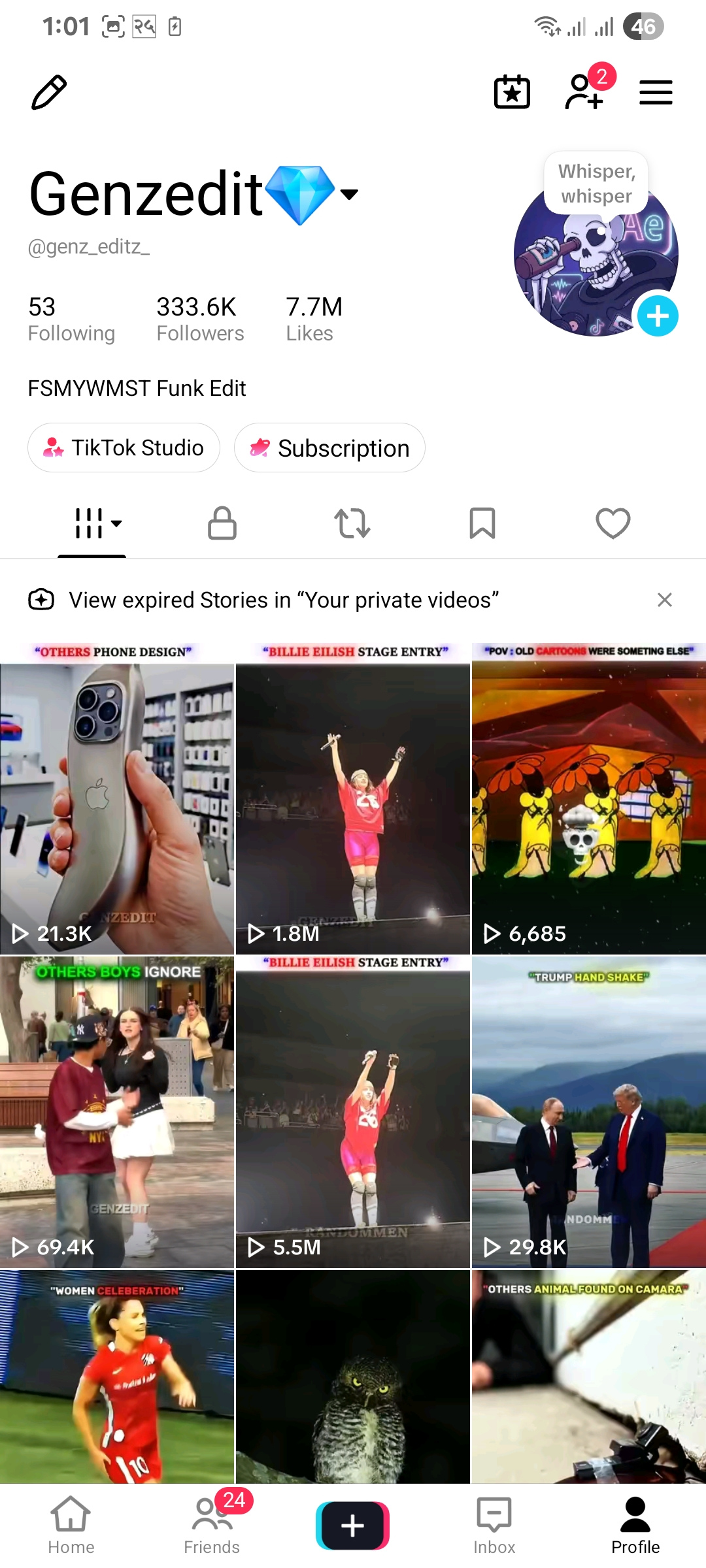Switch to the saved bookmarks tab
Image resolution: width=706 pixels, height=1568 pixels.
(482, 523)
